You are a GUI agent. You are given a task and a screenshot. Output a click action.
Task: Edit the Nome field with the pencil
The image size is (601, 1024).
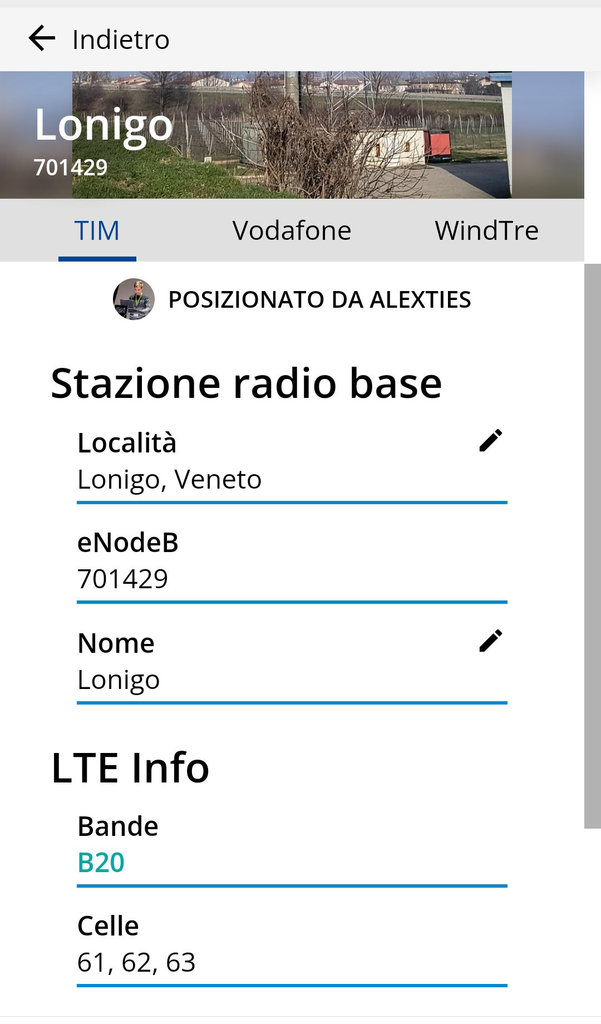click(490, 641)
